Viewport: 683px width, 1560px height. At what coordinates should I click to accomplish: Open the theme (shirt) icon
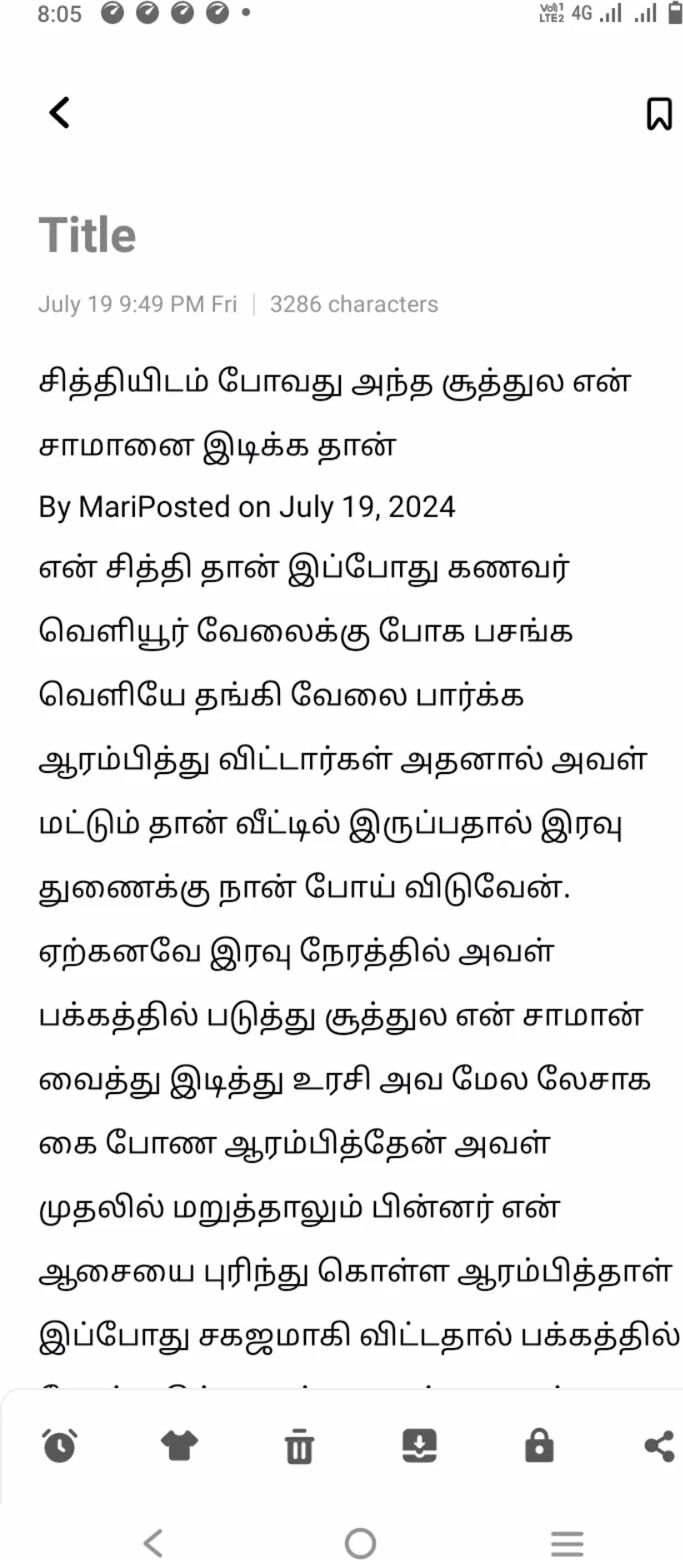tap(179, 1445)
